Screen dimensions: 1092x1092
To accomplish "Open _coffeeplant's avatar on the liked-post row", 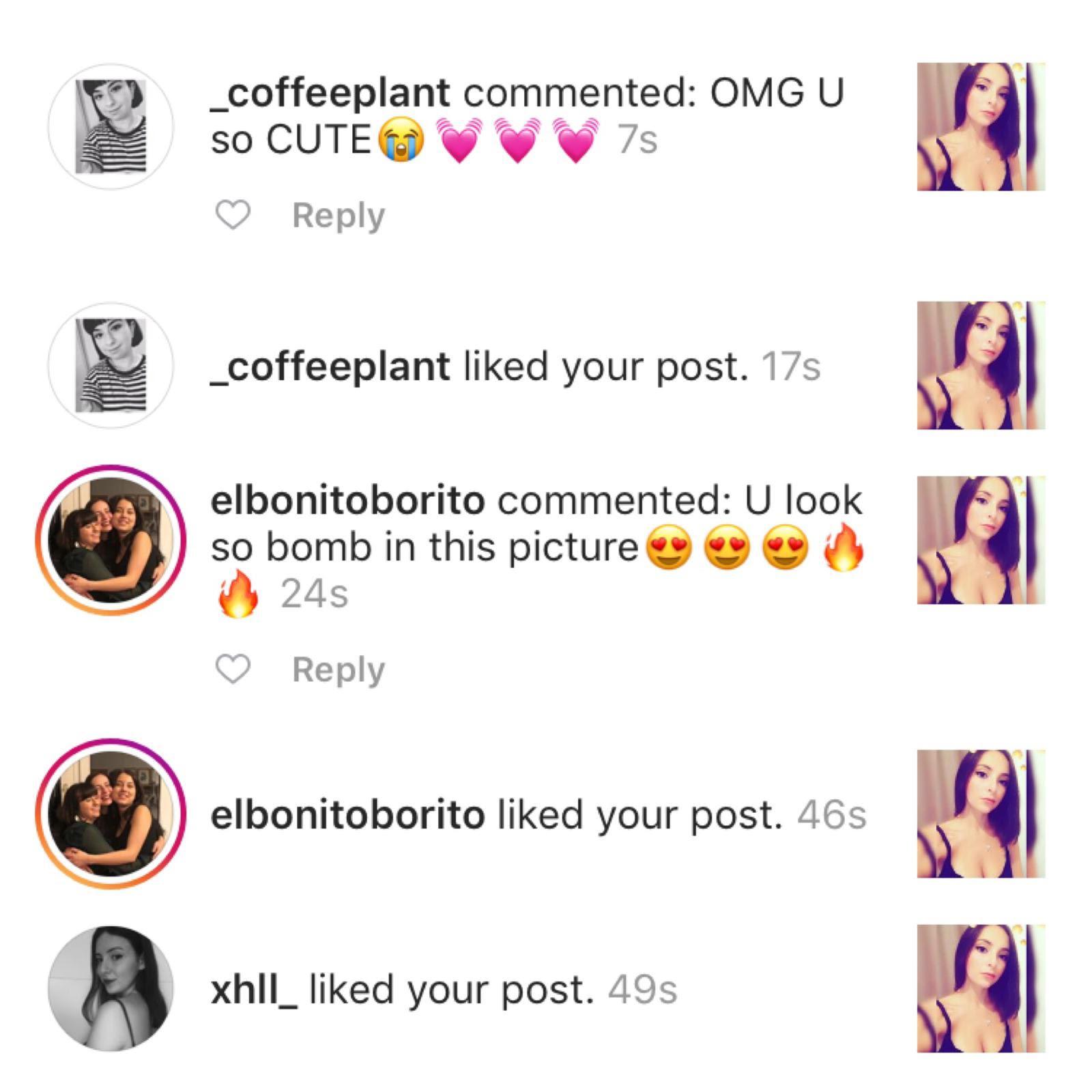I will click(111, 365).
